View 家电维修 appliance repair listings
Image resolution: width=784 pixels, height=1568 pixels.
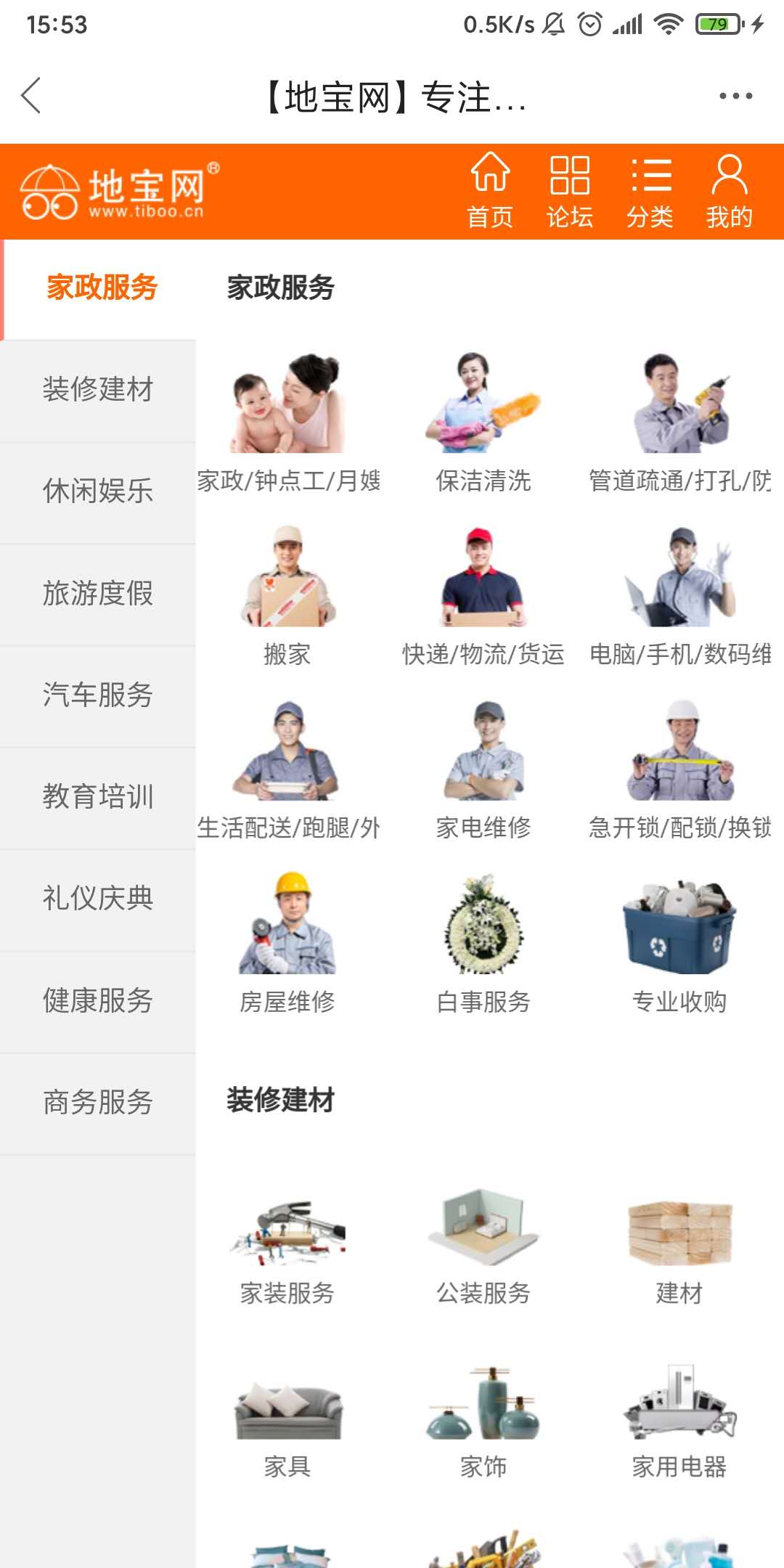pos(483,769)
